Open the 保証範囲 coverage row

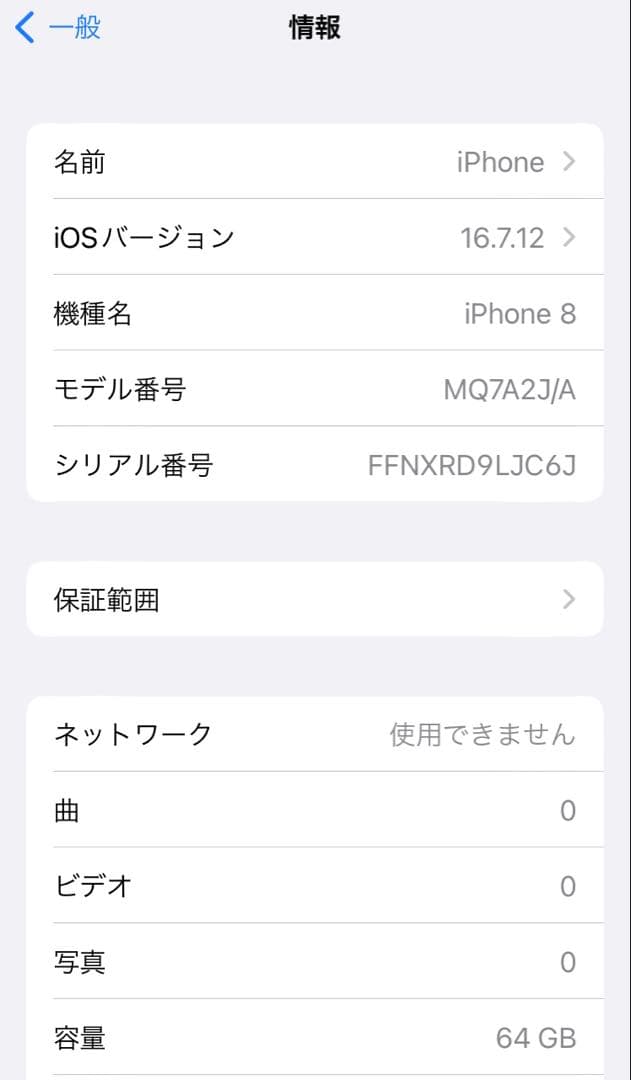click(315, 600)
